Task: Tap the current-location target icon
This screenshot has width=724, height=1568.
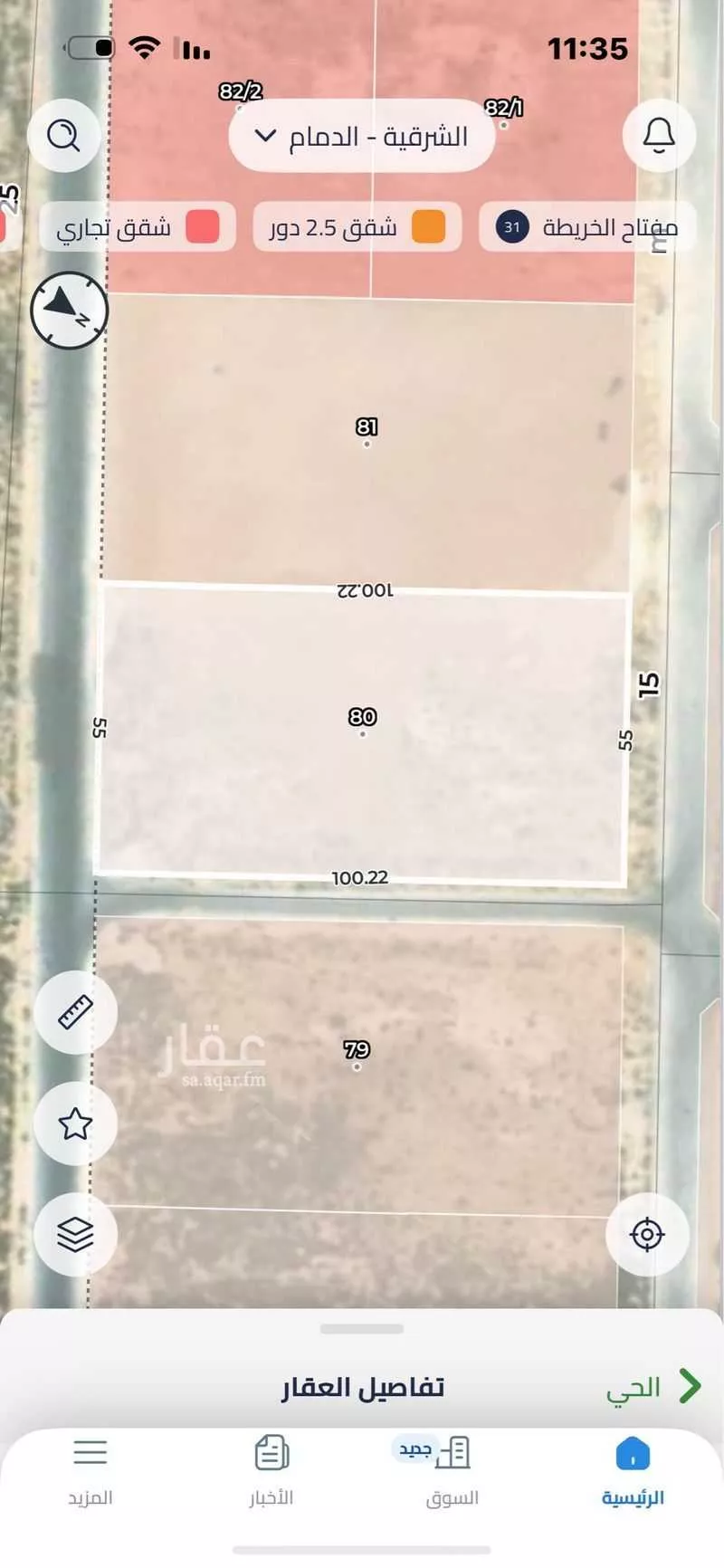Action: click(x=648, y=1235)
